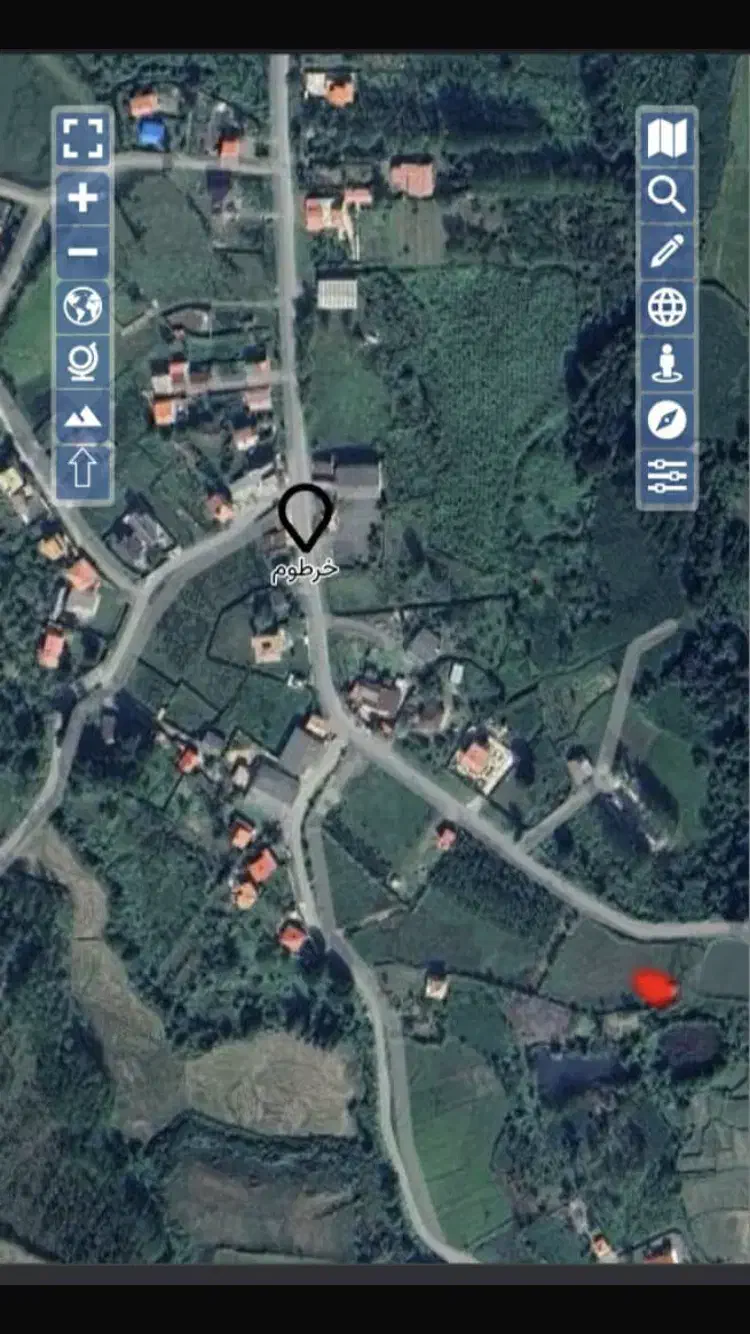Zoom out with the minus button

[83, 250]
